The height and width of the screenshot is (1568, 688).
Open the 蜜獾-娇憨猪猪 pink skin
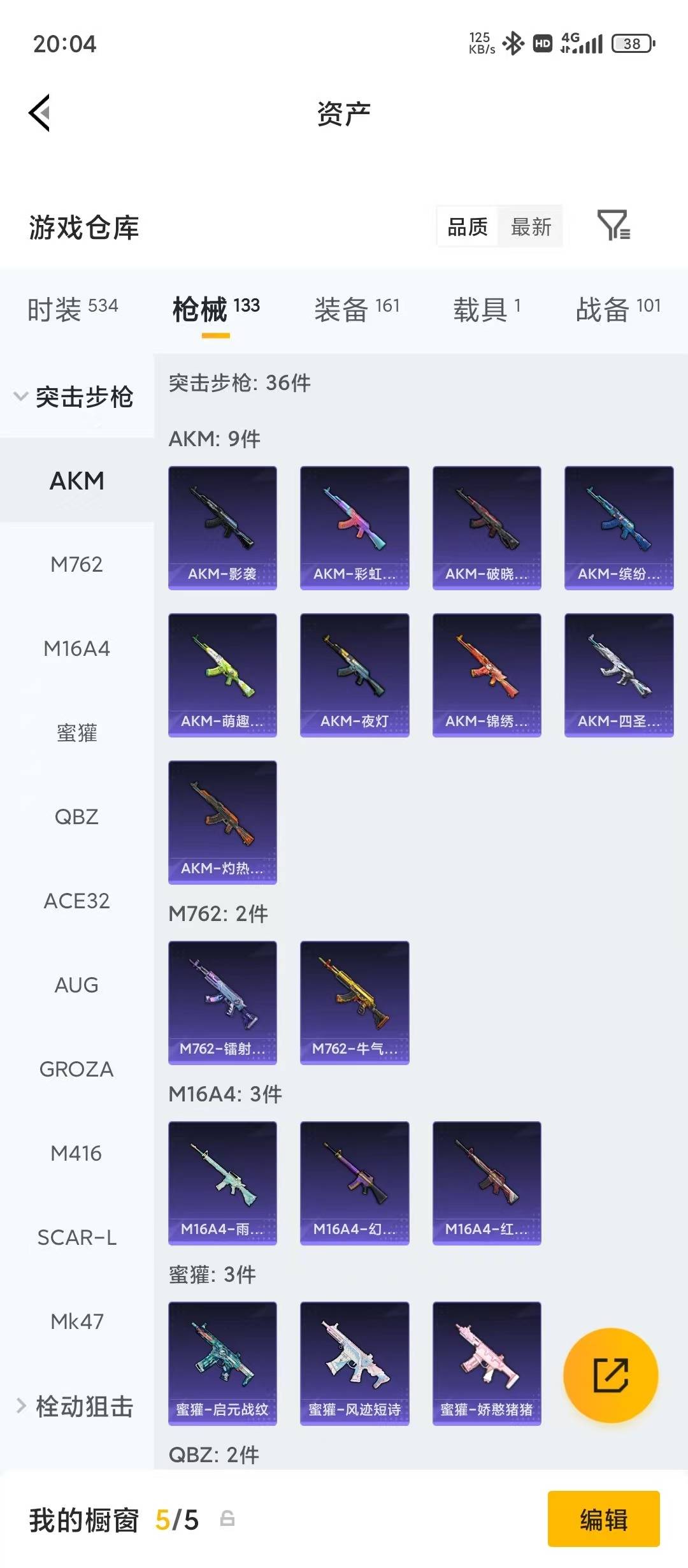(487, 1363)
